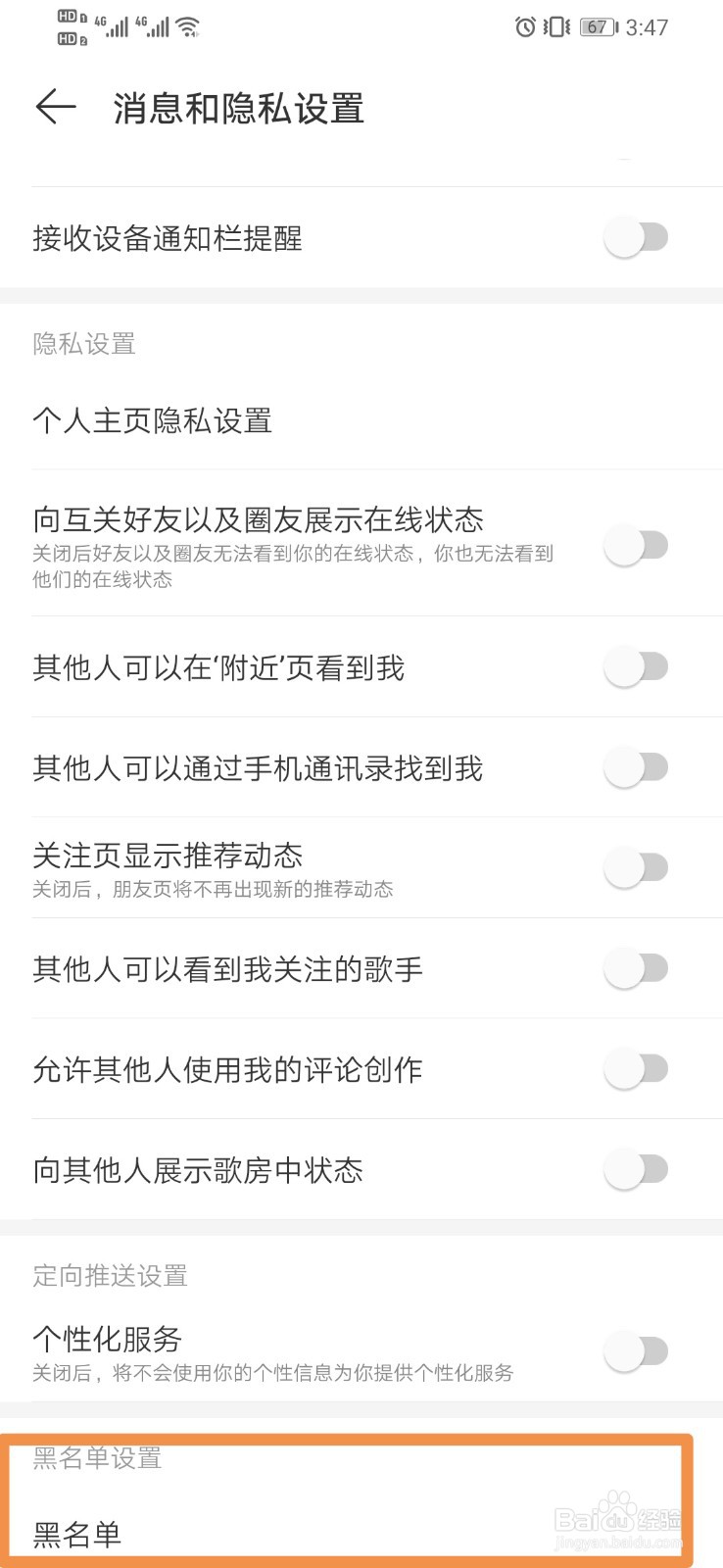
Task: Switch on 其他人可以看到我关注的歌手
Action: 637,969
